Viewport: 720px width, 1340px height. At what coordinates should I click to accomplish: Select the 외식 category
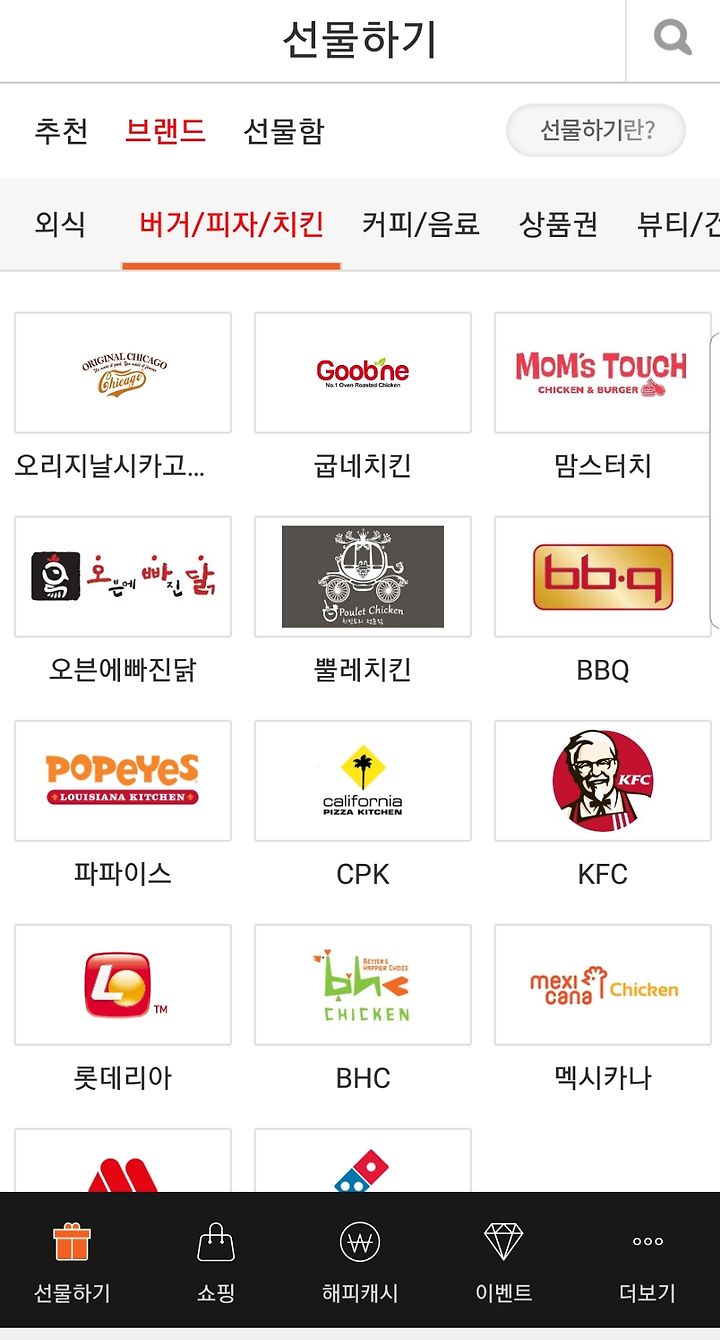point(60,224)
